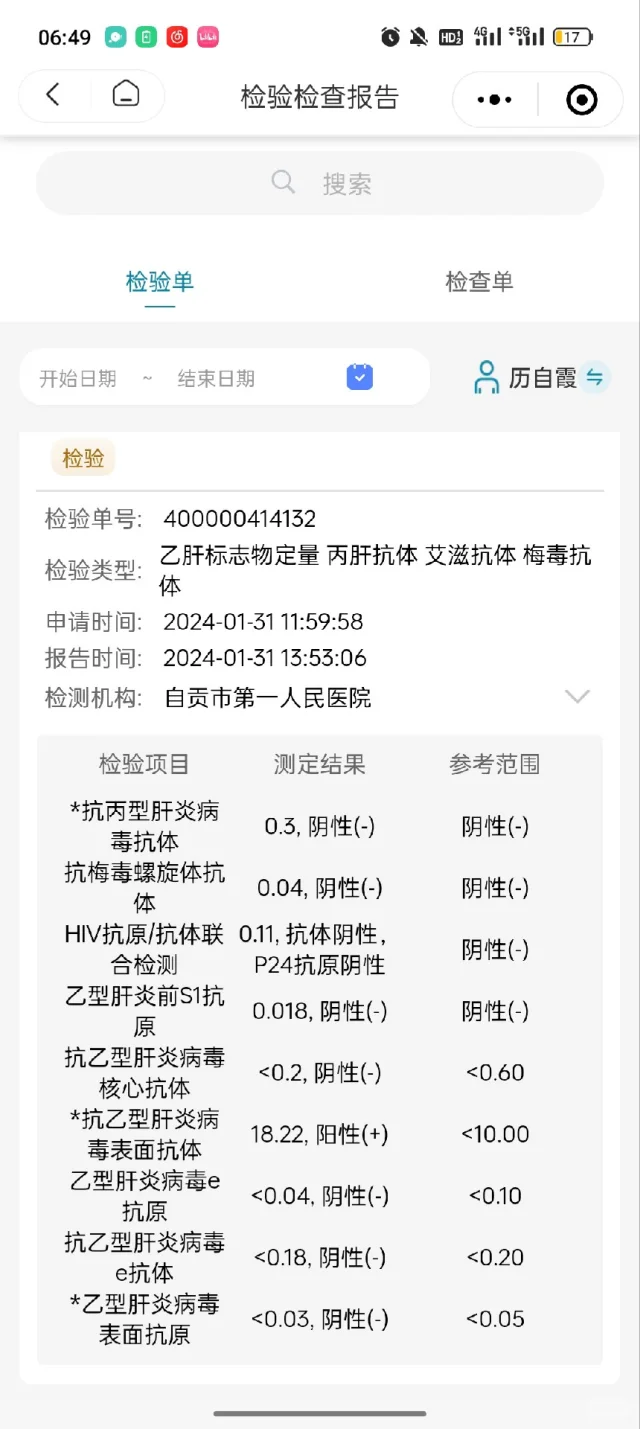Close the mini program with the circle button
Screen dimensions: 640x1429
(581, 99)
